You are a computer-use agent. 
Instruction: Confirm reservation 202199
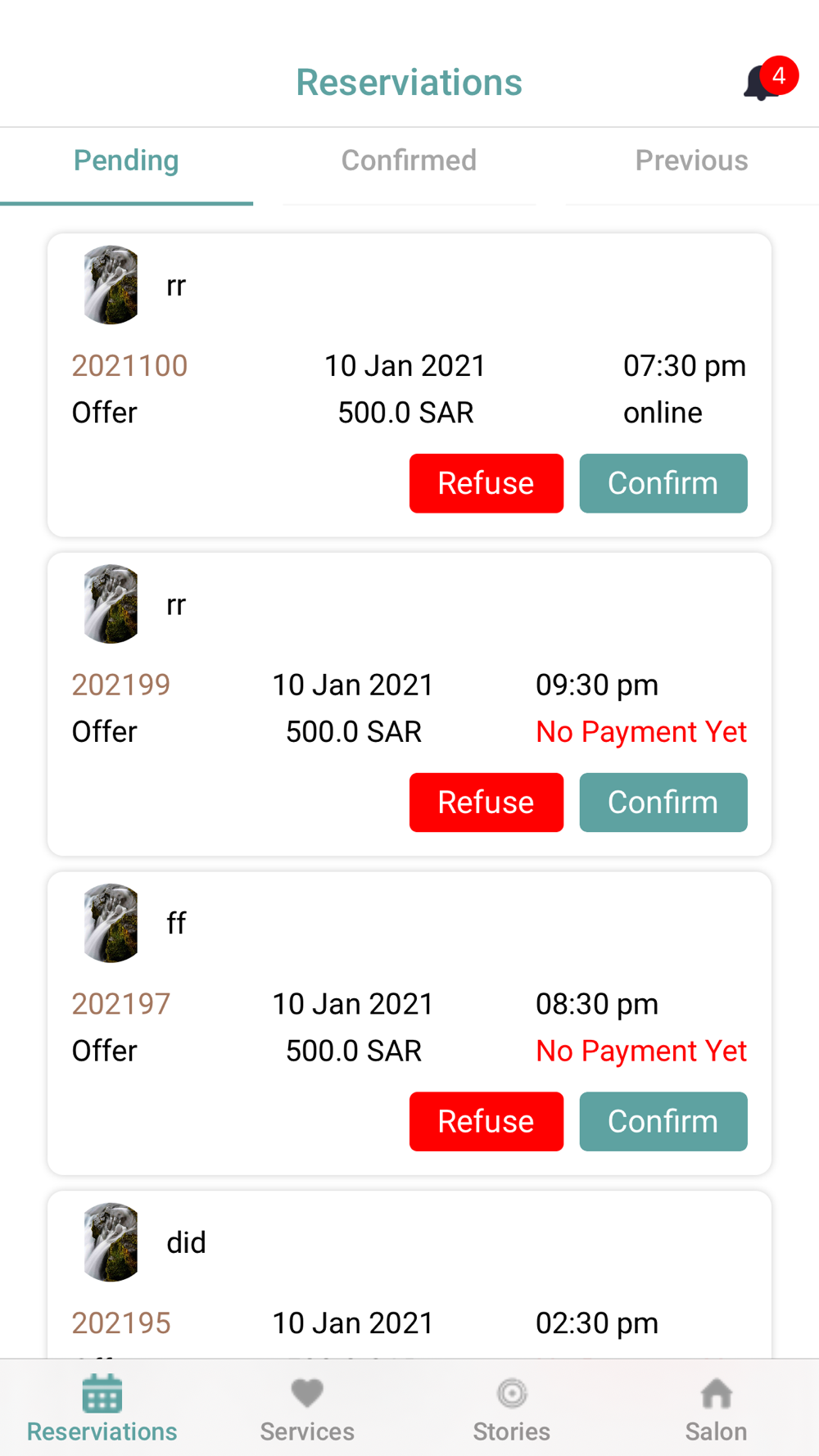pyautogui.click(x=663, y=803)
